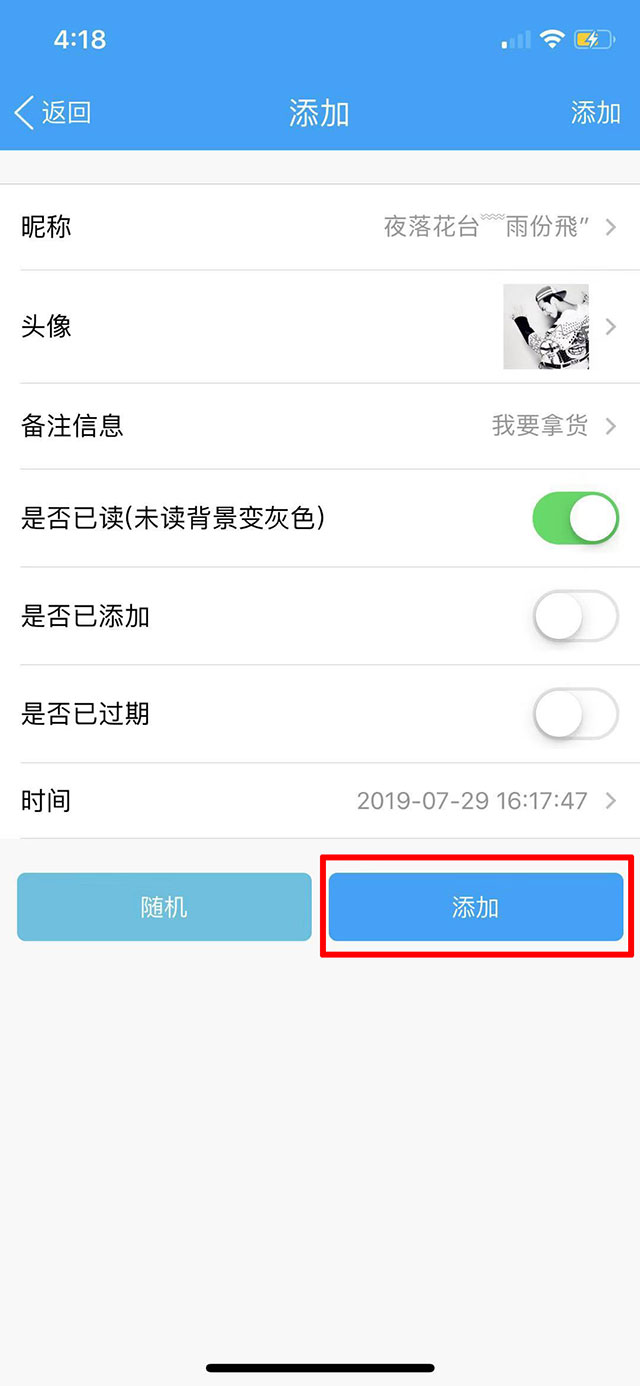The width and height of the screenshot is (640, 1386).
Task: Tap 添加 in the top bar
Action: 595,113
